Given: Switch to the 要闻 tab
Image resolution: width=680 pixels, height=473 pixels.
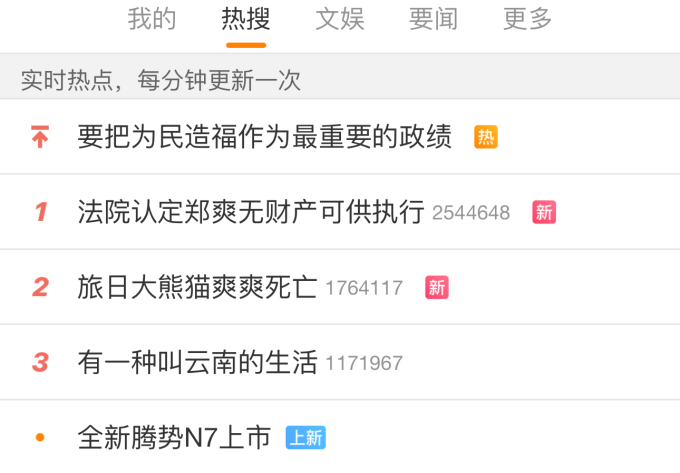Looking at the screenshot, I should (x=434, y=19).
